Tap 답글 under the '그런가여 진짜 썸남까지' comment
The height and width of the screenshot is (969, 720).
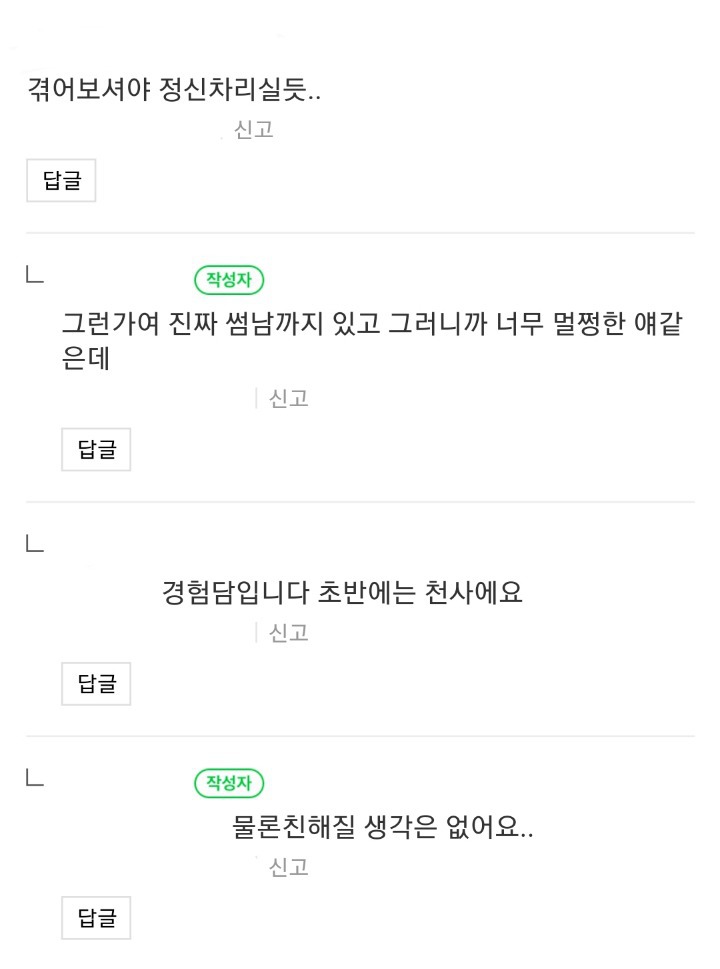click(x=96, y=449)
